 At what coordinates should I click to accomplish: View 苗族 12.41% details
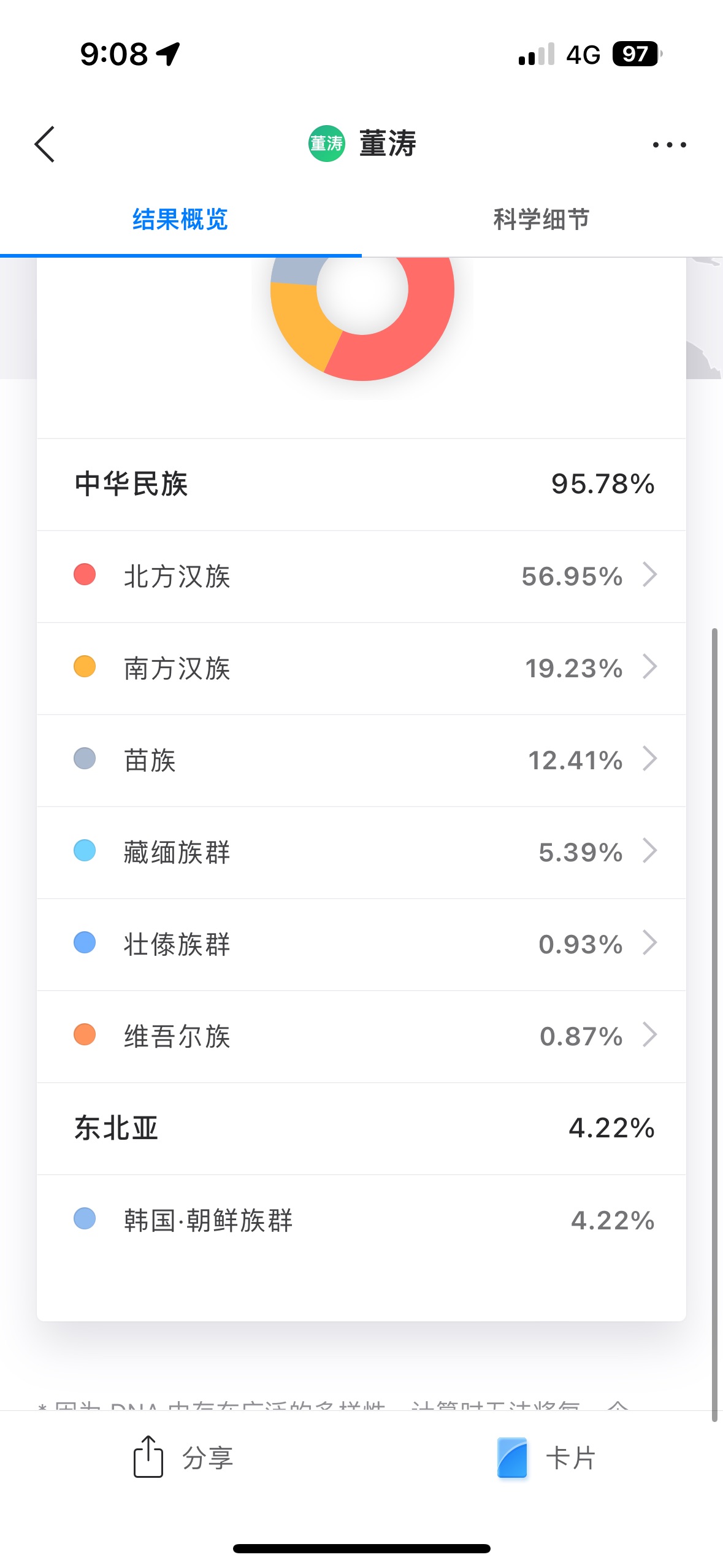pyautogui.click(x=361, y=760)
